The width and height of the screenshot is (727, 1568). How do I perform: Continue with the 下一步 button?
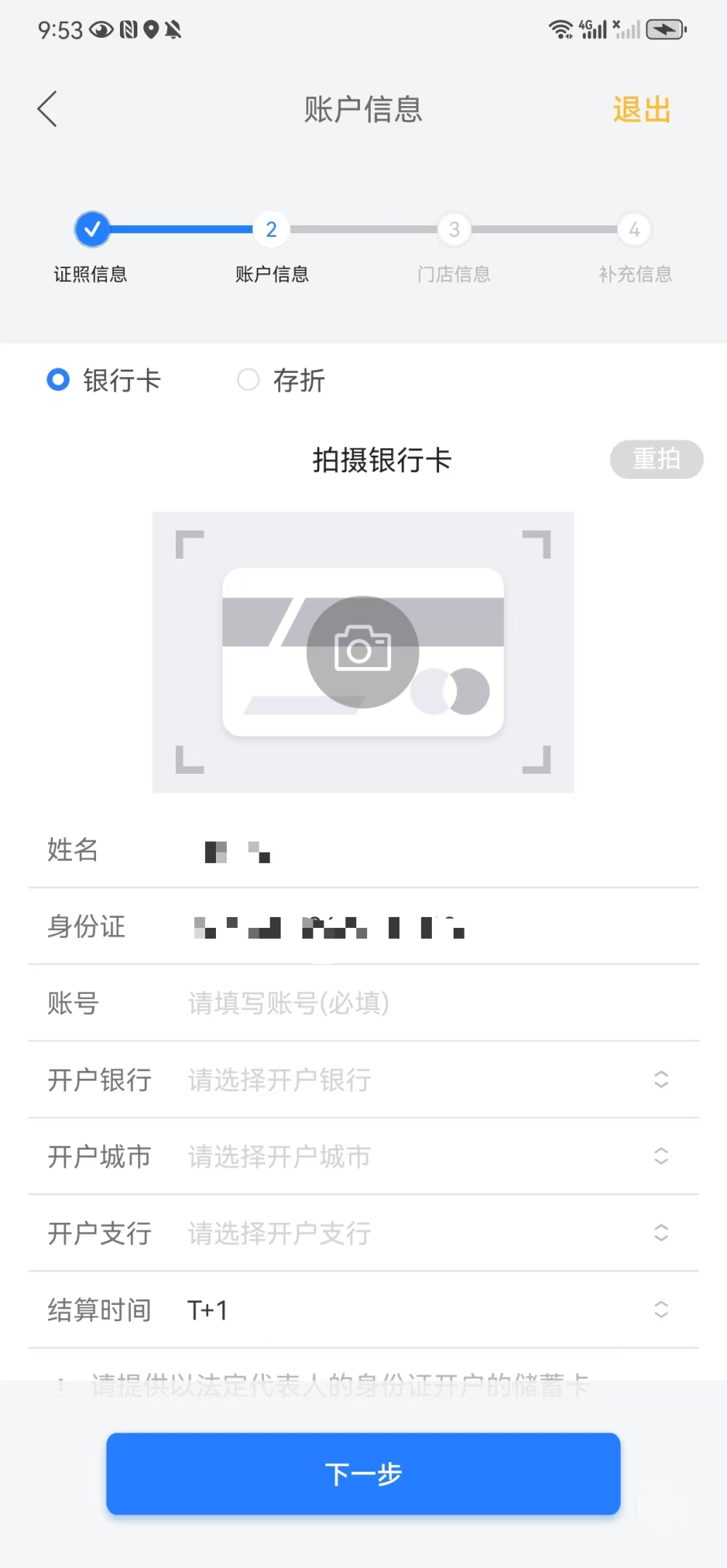click(x=363, y=1474)
